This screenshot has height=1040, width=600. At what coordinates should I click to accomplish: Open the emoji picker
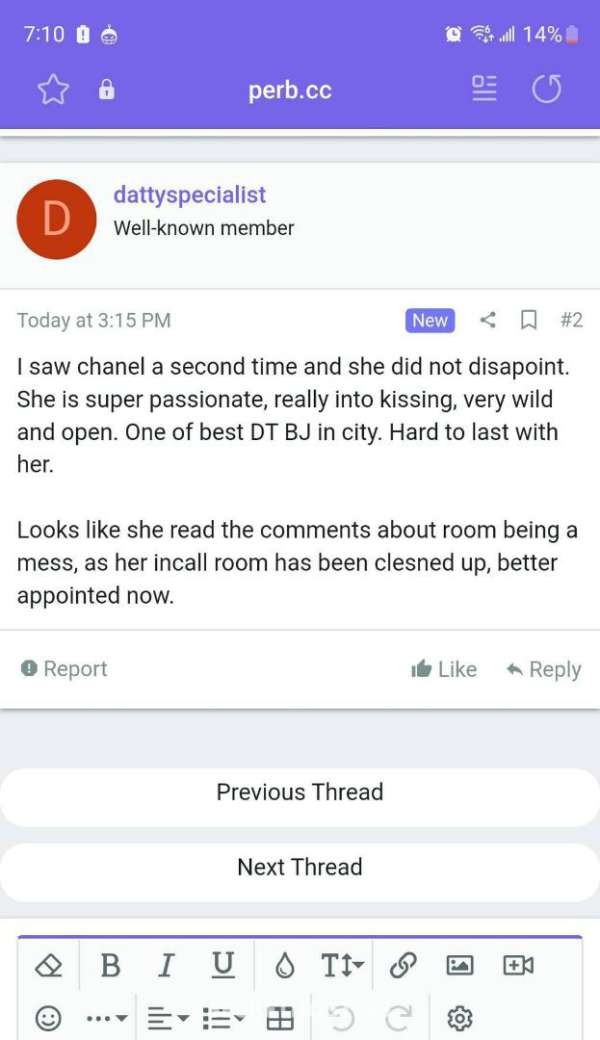(x=48, y=1018)
